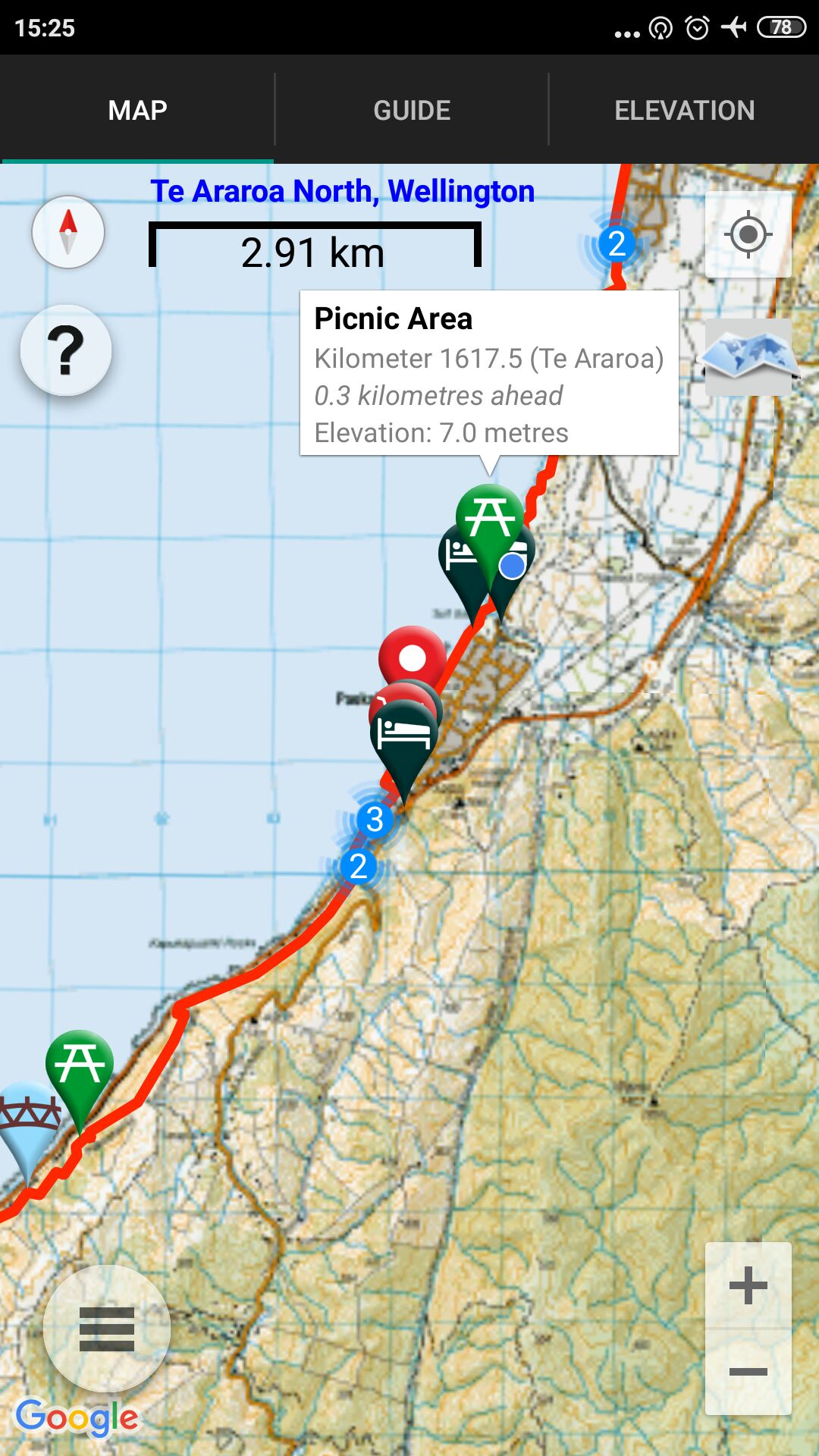Open the Picnic Area info popup
This screenshot has width=819, height=1456.
coord(488,373)
